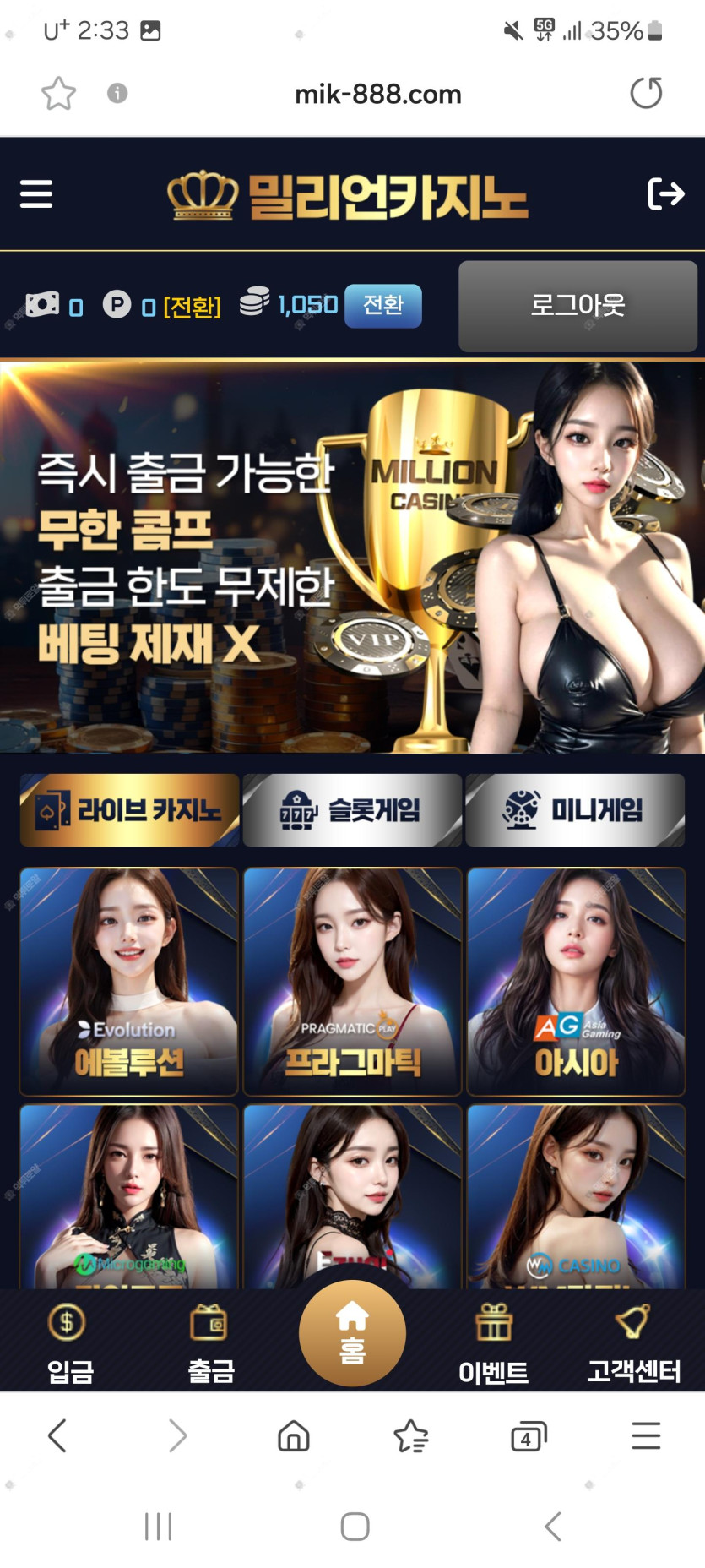705x1568 pixels.
Task: Reload the page from the address bar
Action: click(x=646, y=93)
